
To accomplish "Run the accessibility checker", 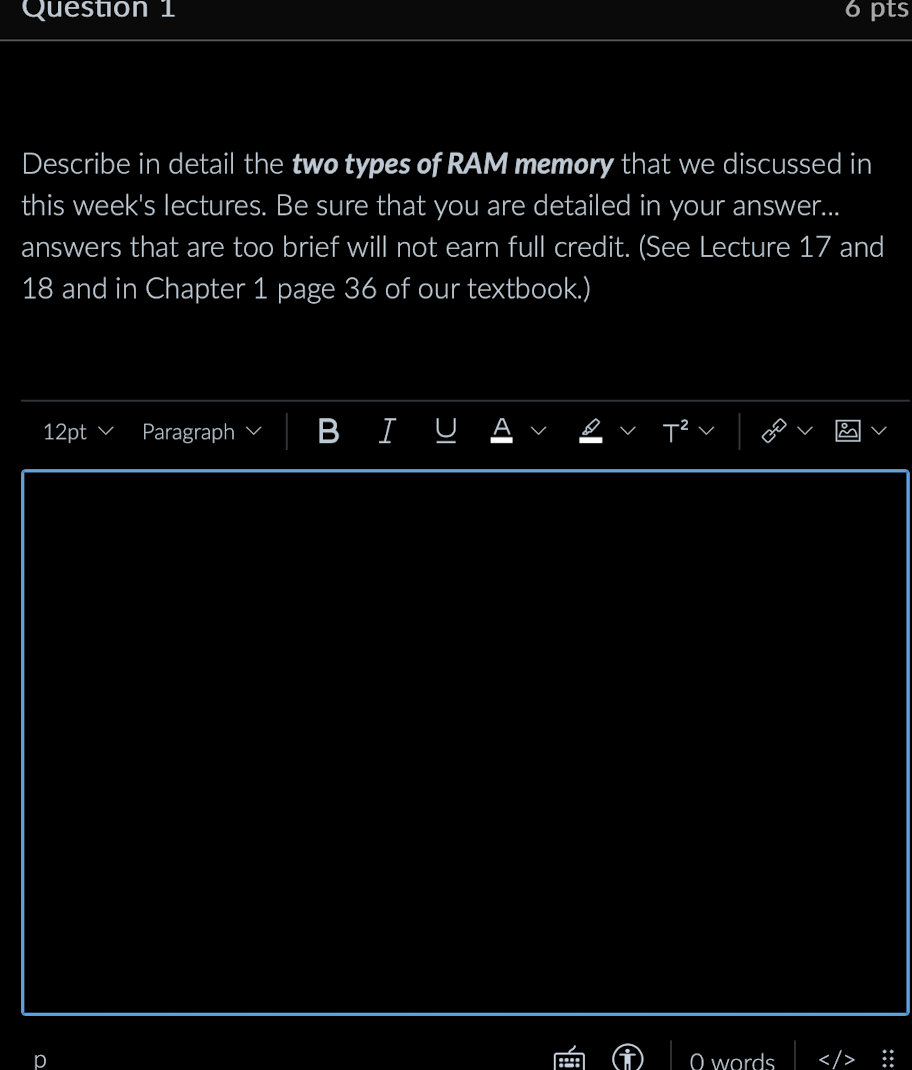I will (x=628, y=1057).
